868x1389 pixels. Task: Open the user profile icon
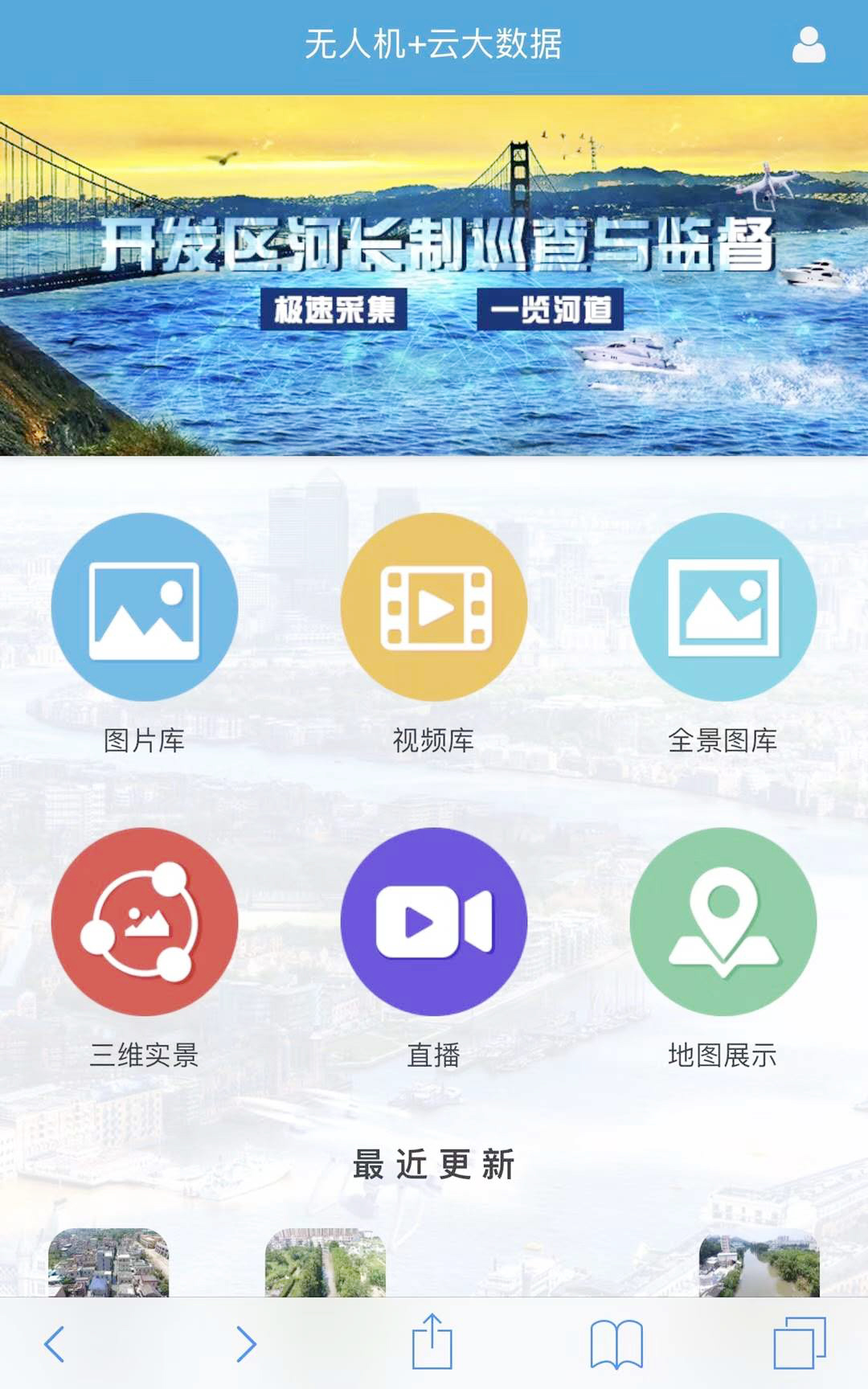pyautogui.click(x=809, y=45)
